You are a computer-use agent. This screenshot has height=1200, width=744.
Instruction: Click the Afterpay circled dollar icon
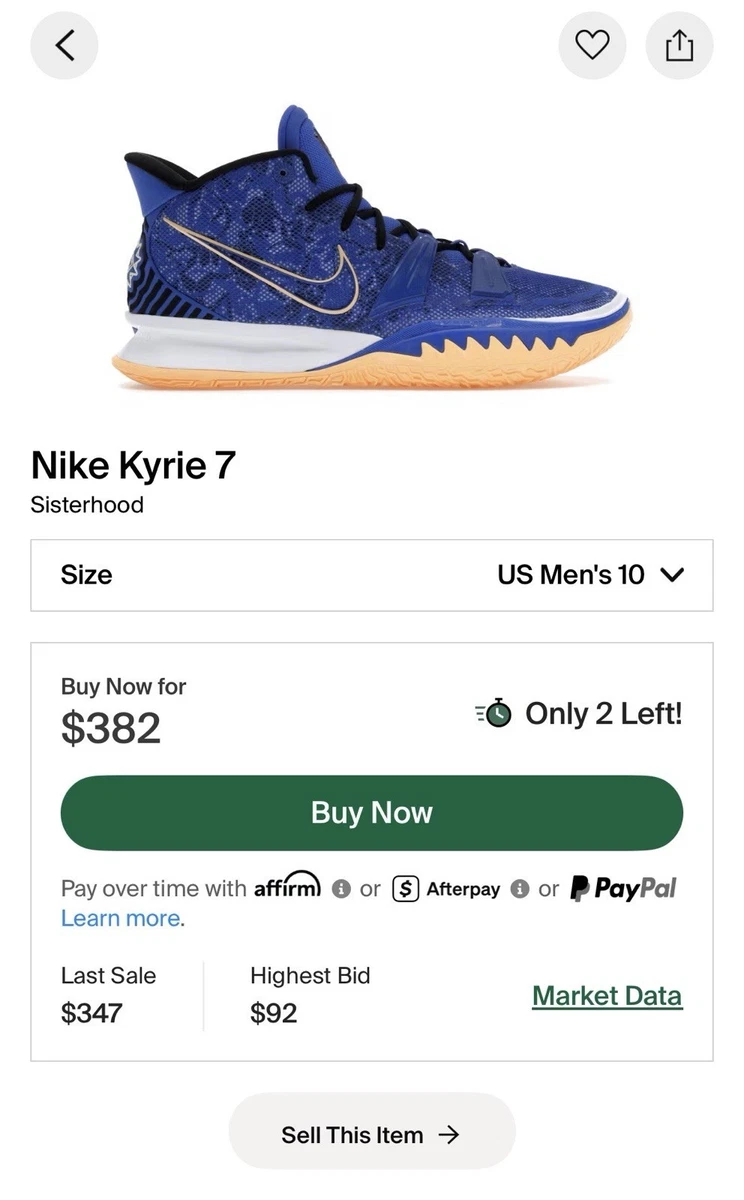[x=406, y=887]
